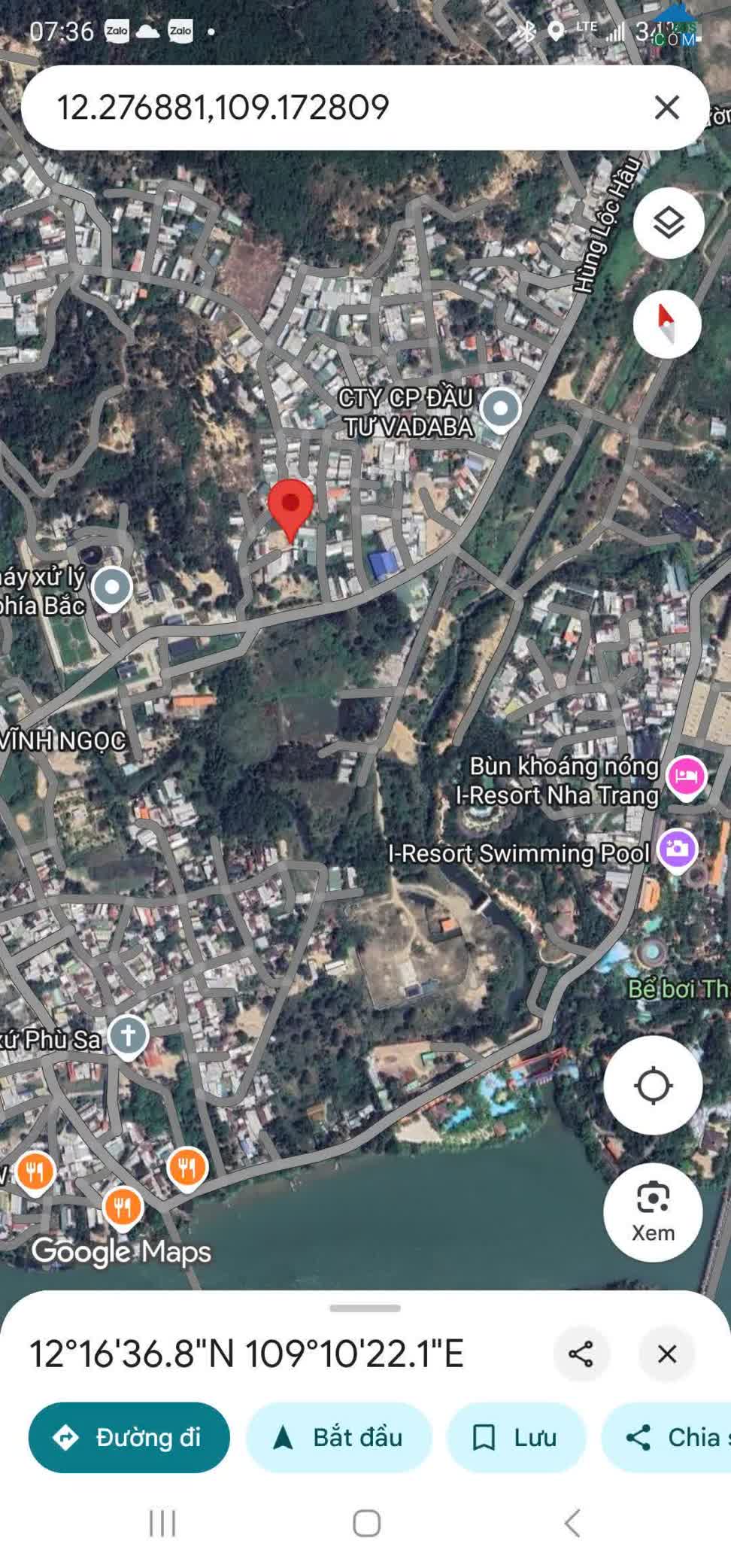Dismiss the dropped pin info panel
Viewport: 731px width, 1568px height.
coord(666,1354)
